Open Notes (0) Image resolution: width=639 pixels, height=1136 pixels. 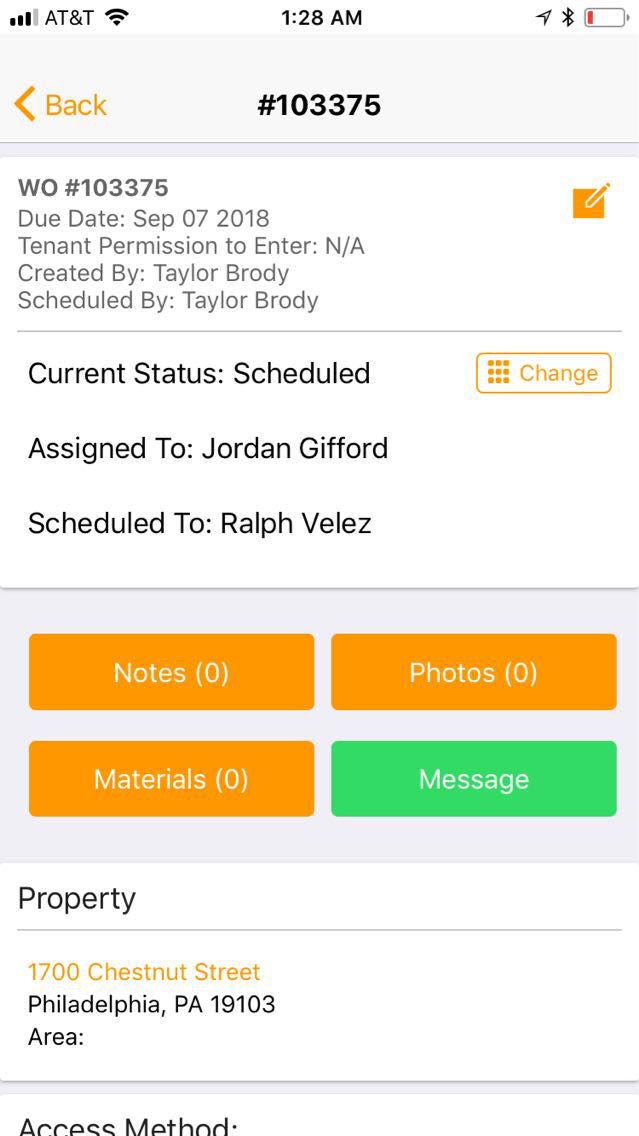click(171, 672)
